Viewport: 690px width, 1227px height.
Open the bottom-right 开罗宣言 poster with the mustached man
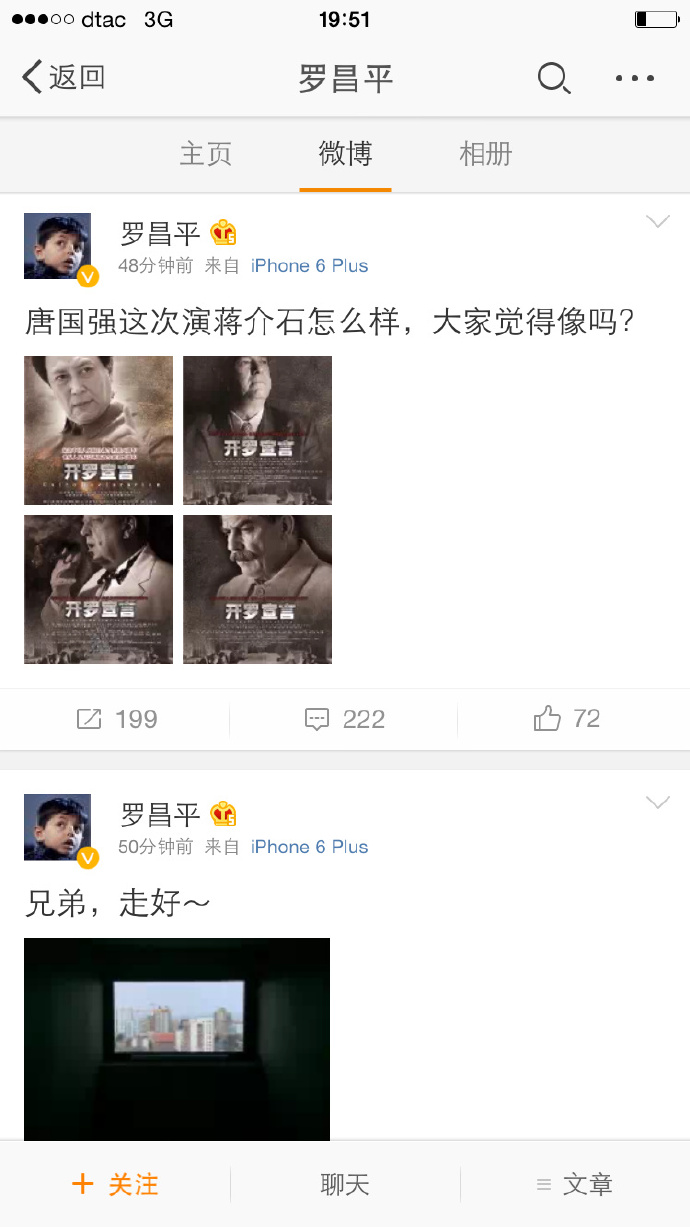pyautogui.click(x=257, y=589)
